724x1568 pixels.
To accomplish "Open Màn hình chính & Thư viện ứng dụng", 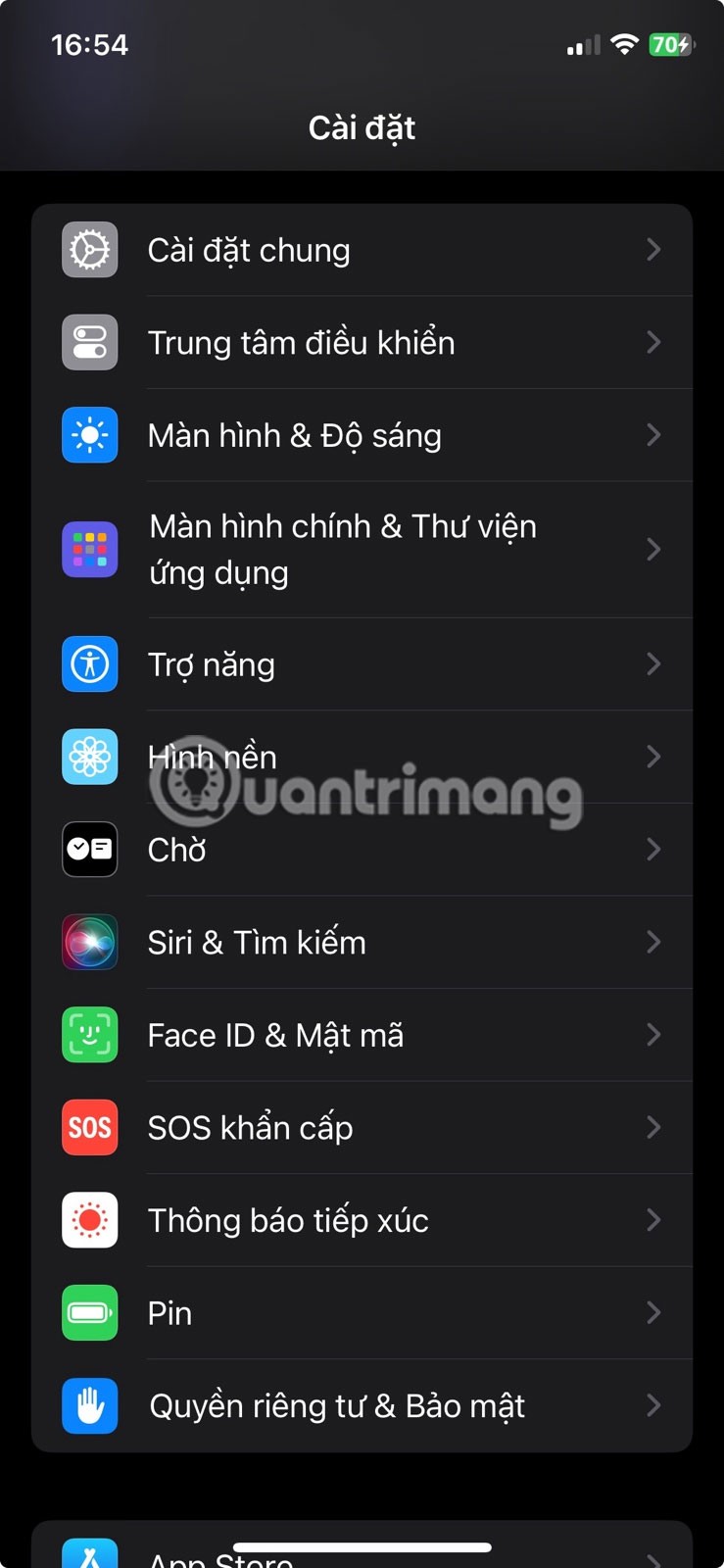I will 362,550.
